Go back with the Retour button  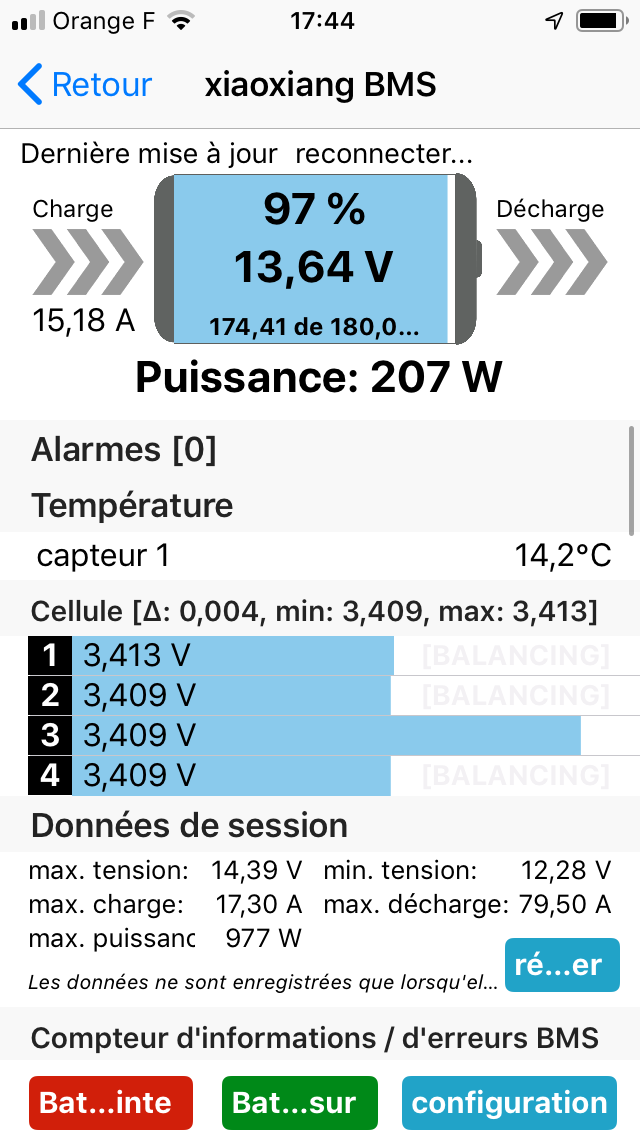point(85,85)
